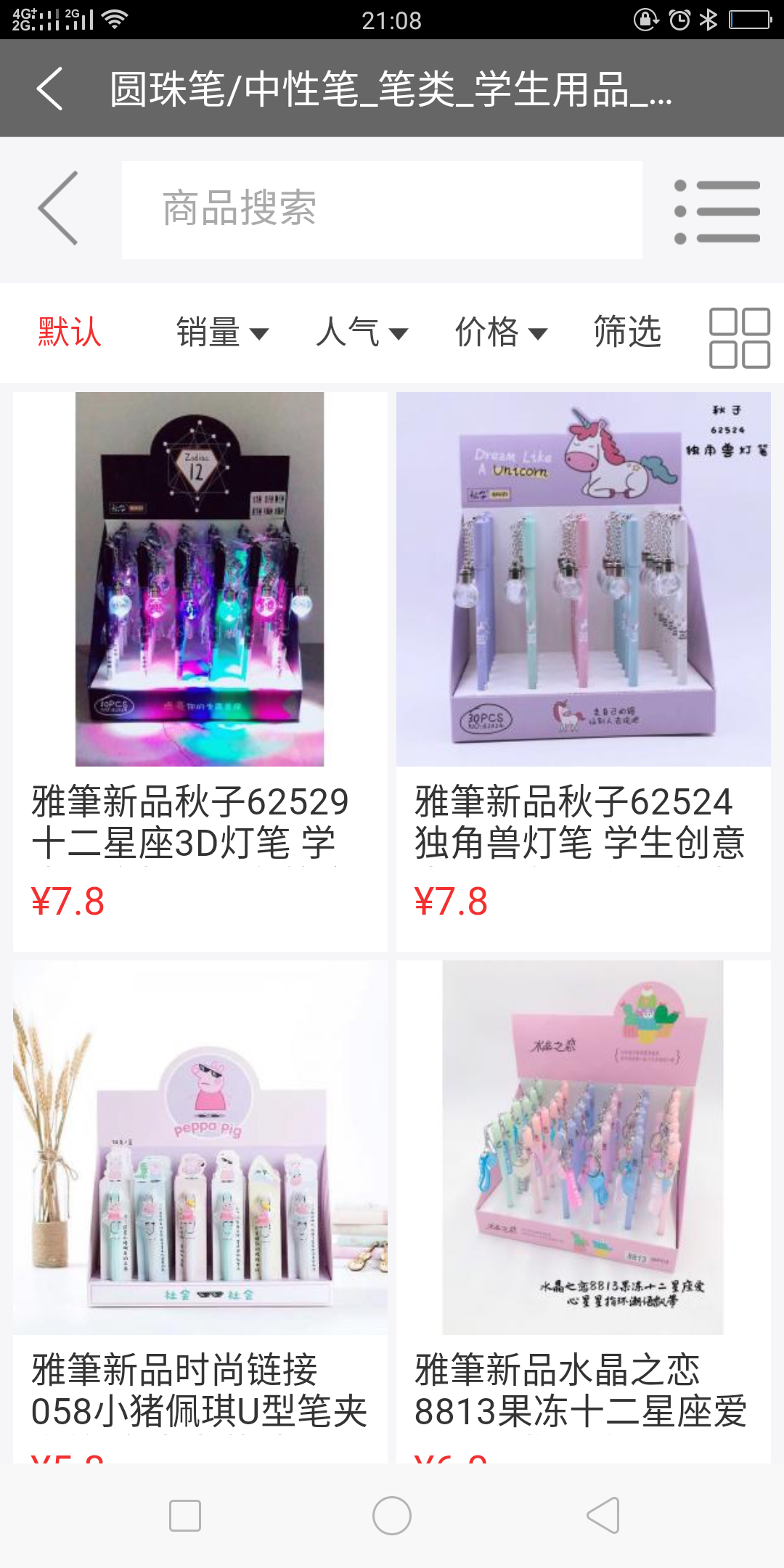Open recent apps from the navigation bar
Image resolution: width=784 pixels, height=1568 pixels.
[x=184, y=1516]
